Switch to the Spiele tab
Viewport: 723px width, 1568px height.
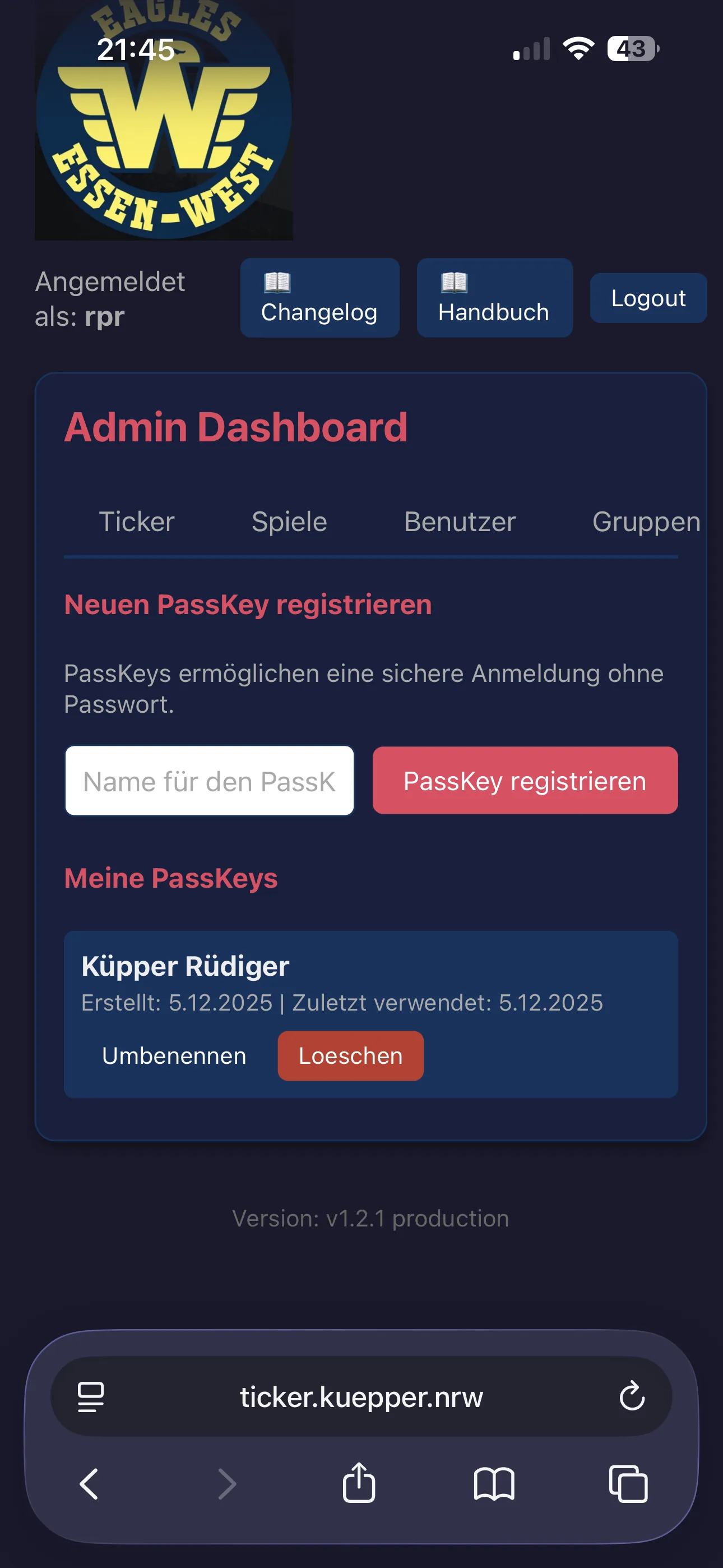(289, 522)
